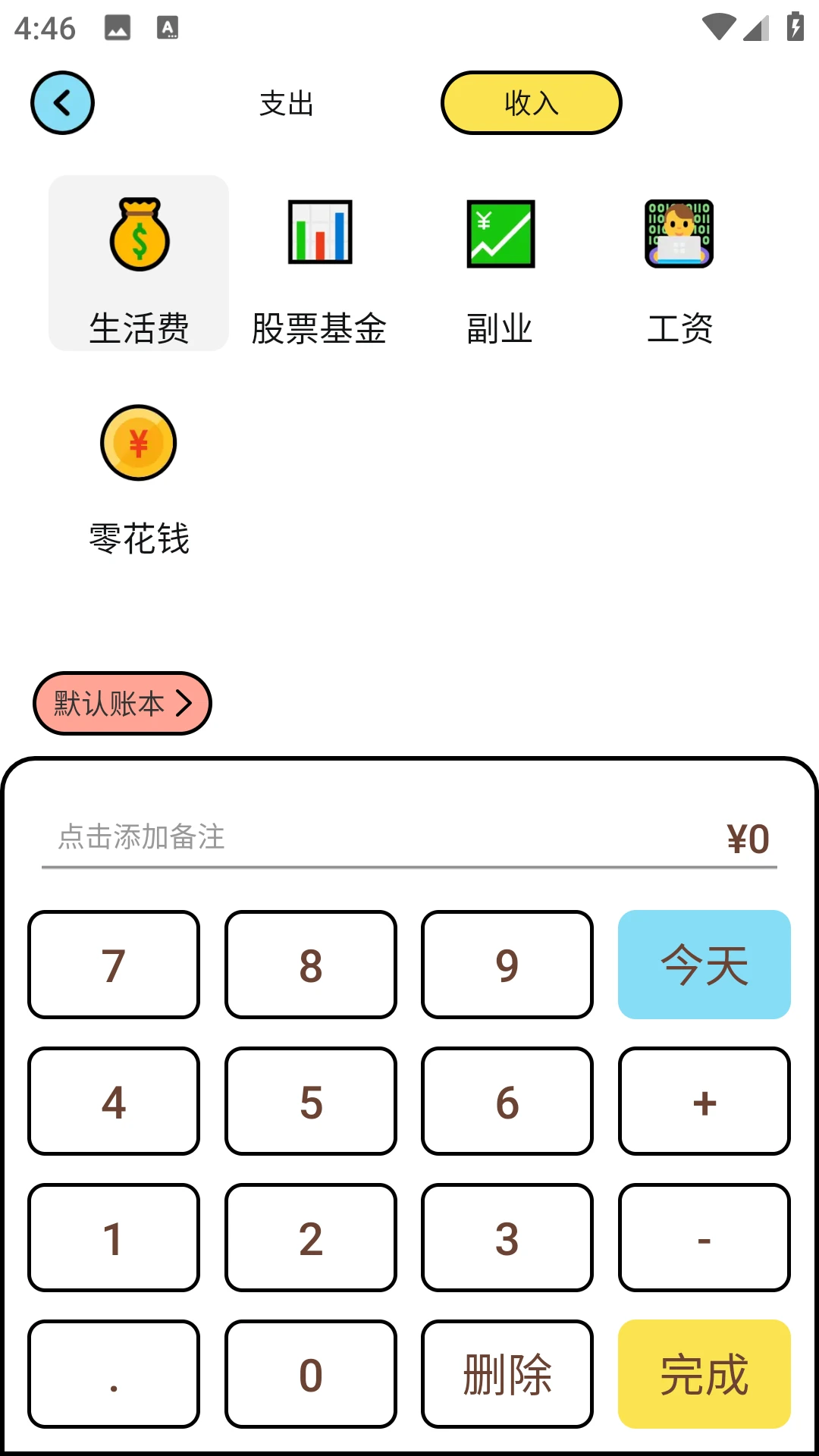
Task: Tap the note field 点击添加备注
Action: 141,838
